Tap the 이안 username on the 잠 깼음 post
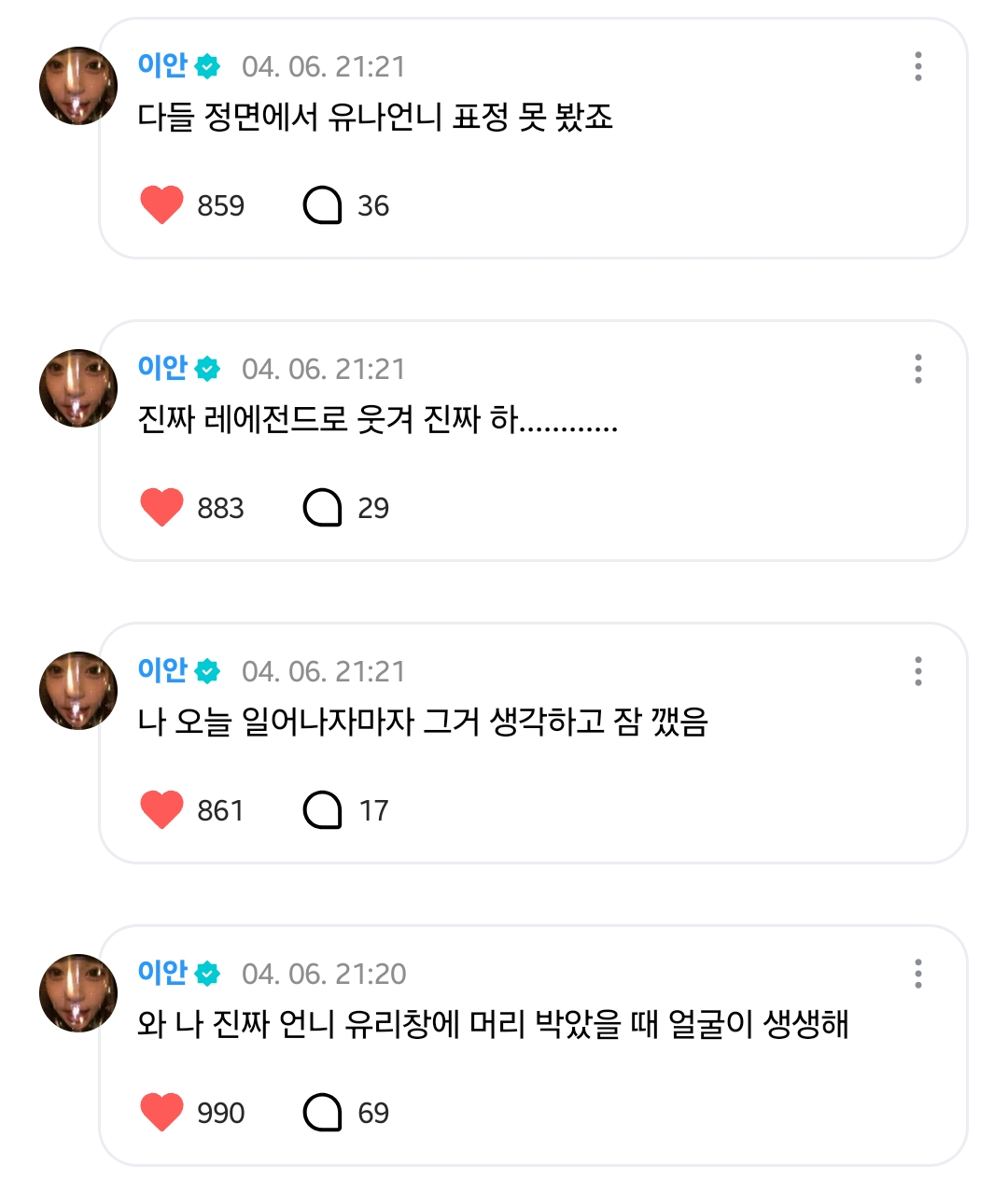This screenshot has width=1008, height=1193. coord(162,670)
